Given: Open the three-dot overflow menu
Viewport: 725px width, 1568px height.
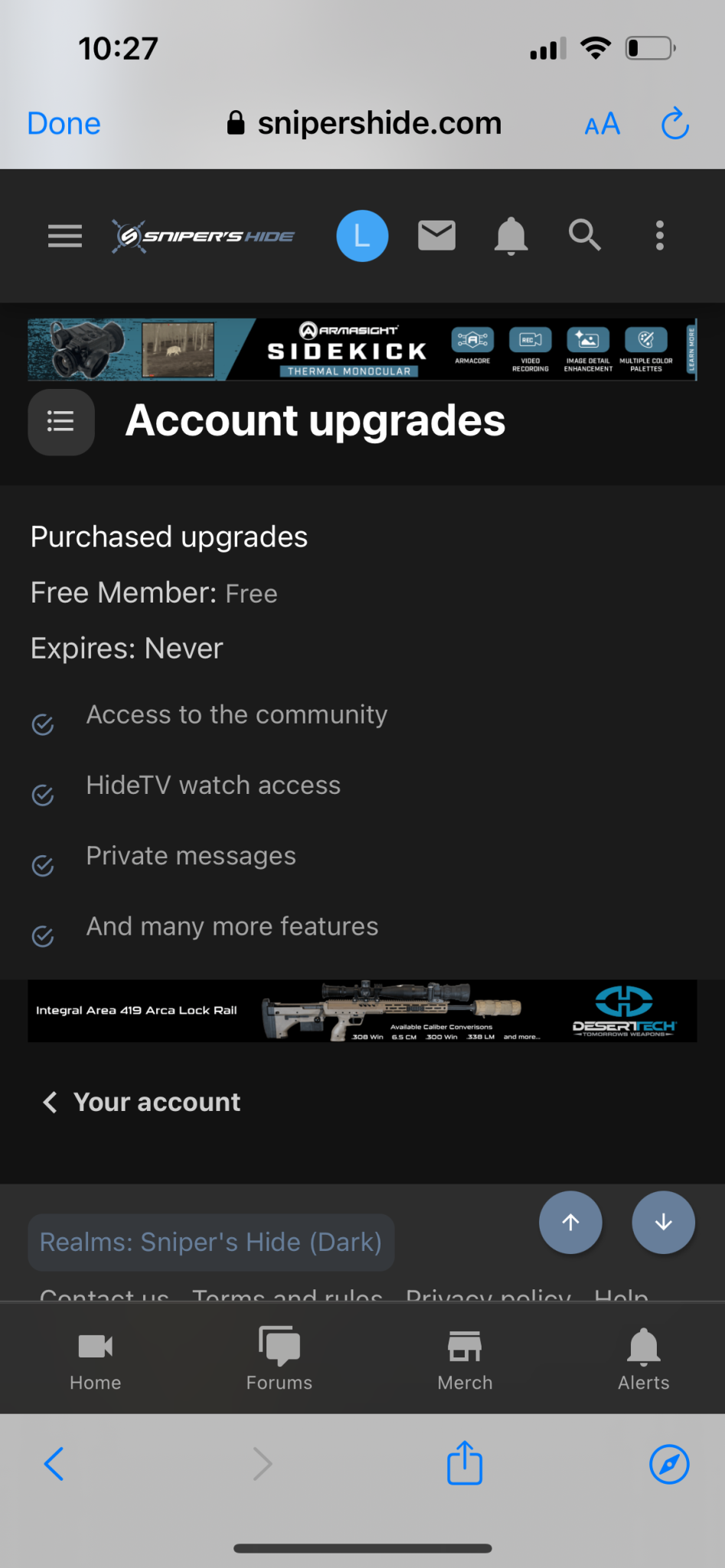Looking at the screenshot, I should 660,236.
